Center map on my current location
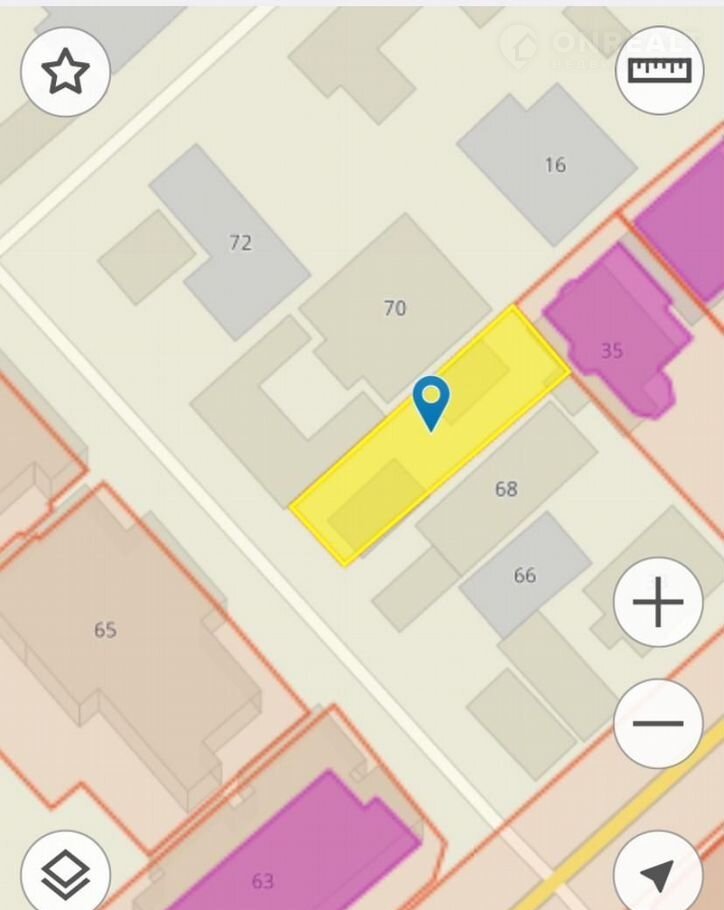Image resolution: width=724 pixels, height=910 pixels. 658,875
